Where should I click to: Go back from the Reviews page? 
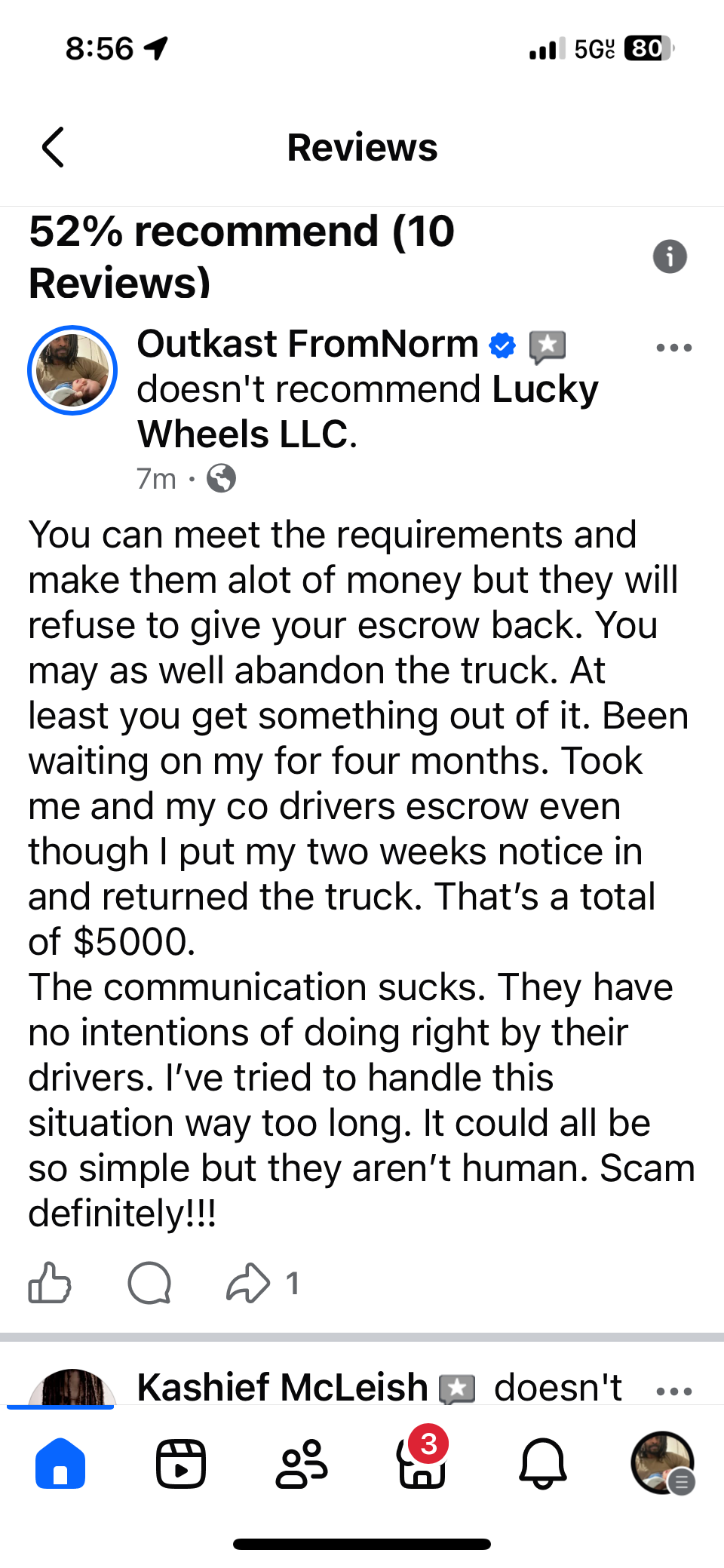(x=53, y=147)
